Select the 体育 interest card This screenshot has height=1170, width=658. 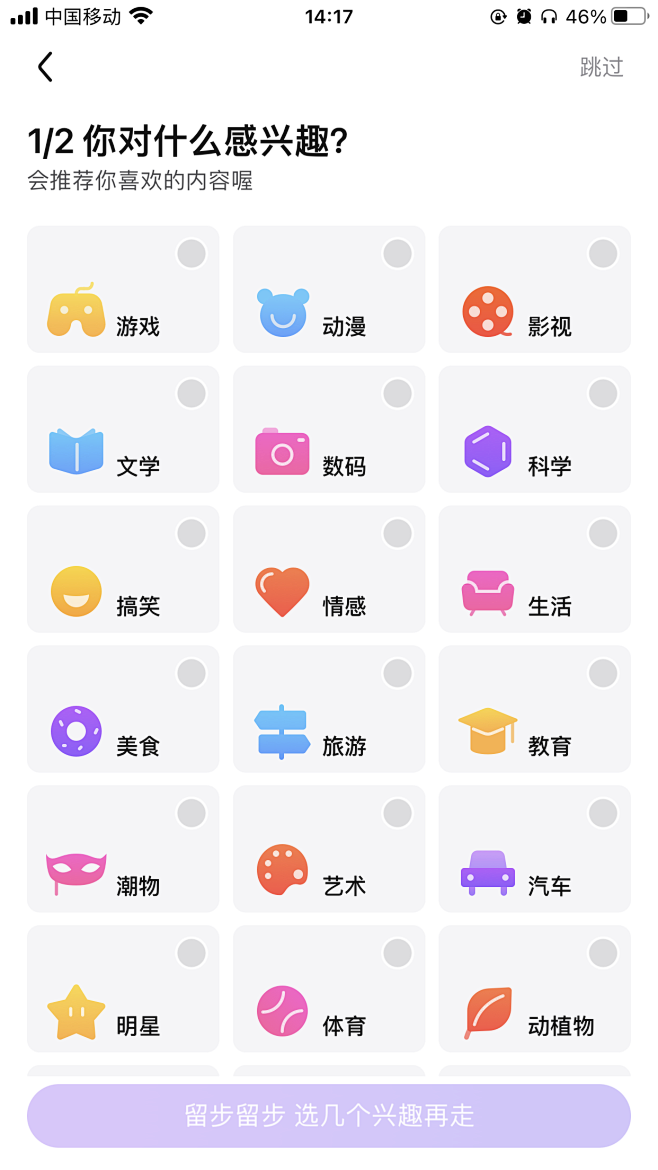[329, 989]
